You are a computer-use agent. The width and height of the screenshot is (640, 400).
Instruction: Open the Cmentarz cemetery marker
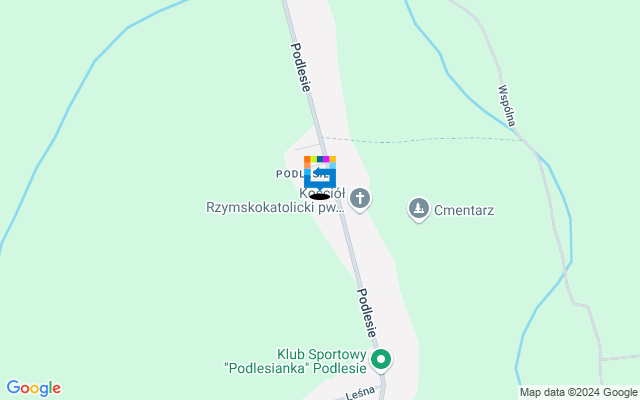click(418, 210)
